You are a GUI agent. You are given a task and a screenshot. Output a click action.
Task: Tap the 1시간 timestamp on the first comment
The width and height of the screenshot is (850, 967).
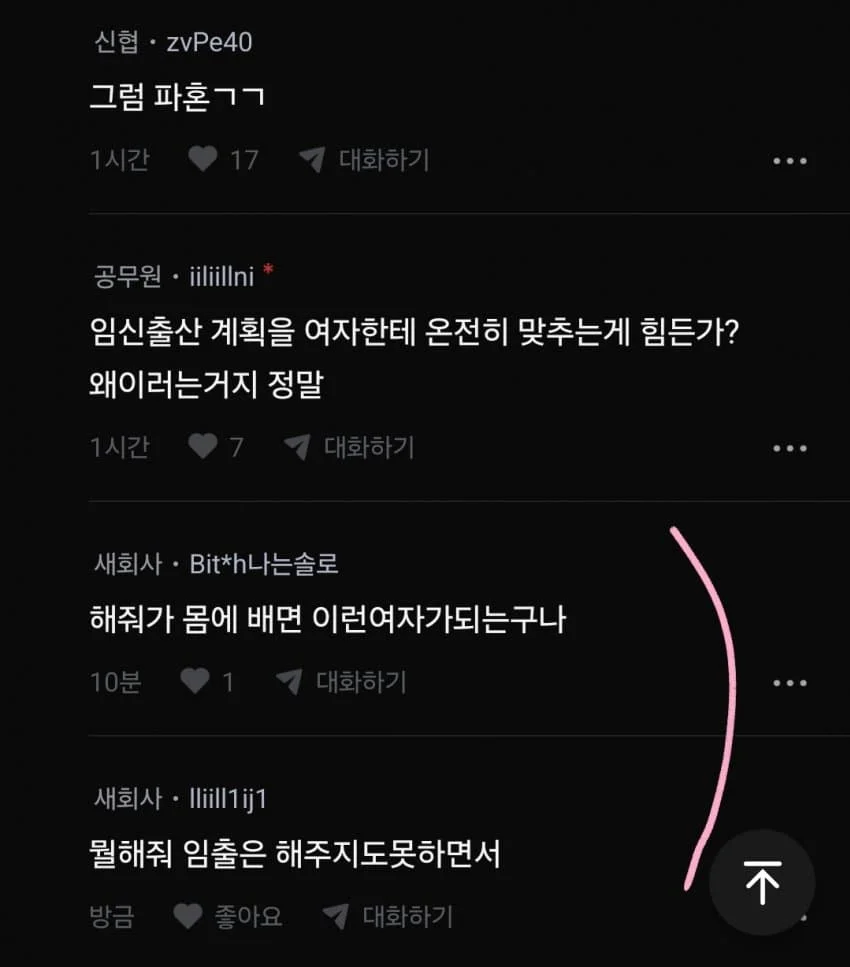tap(117, 160)
